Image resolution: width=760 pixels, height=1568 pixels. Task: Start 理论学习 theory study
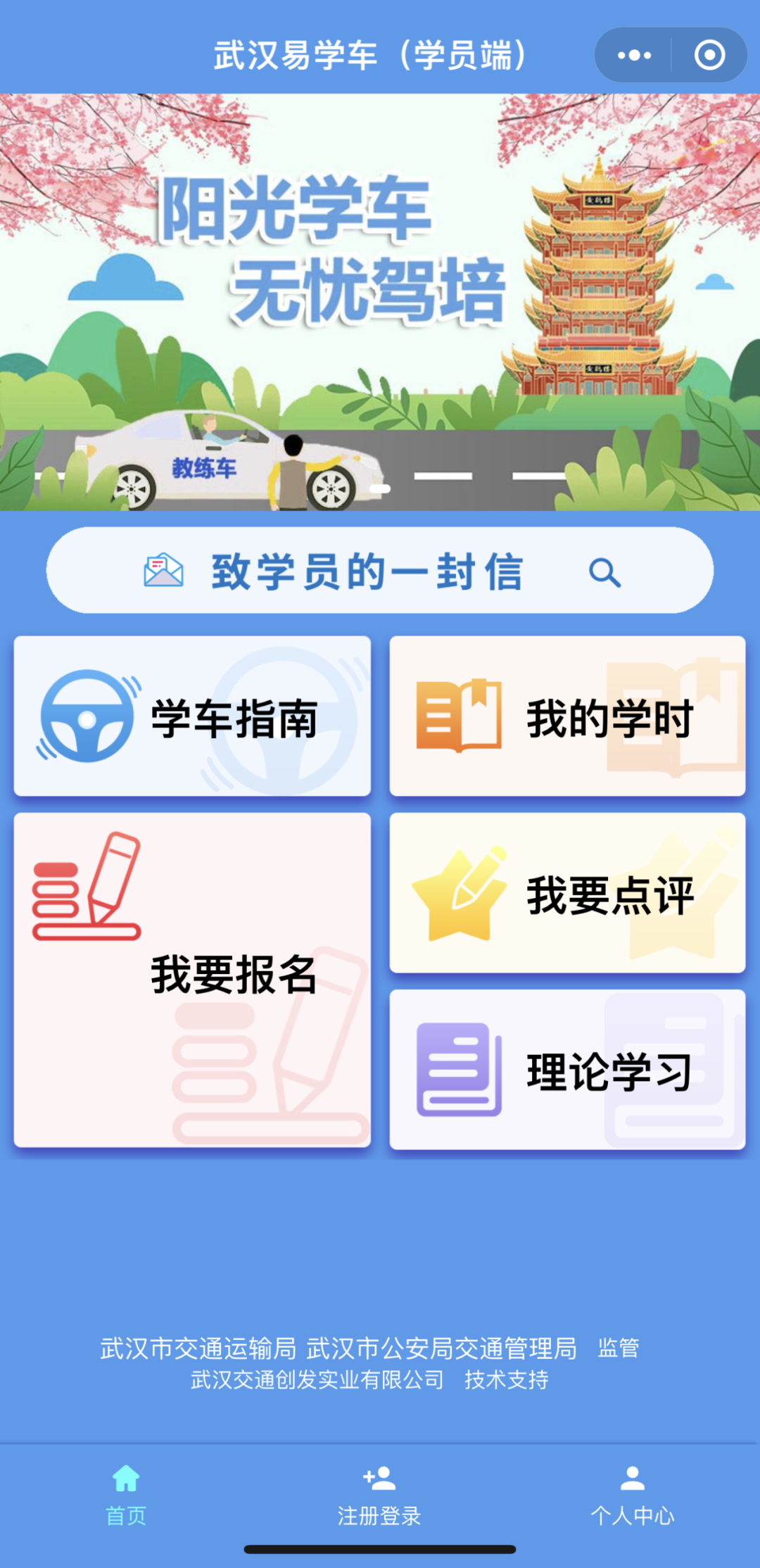[x=567, y=1070]
